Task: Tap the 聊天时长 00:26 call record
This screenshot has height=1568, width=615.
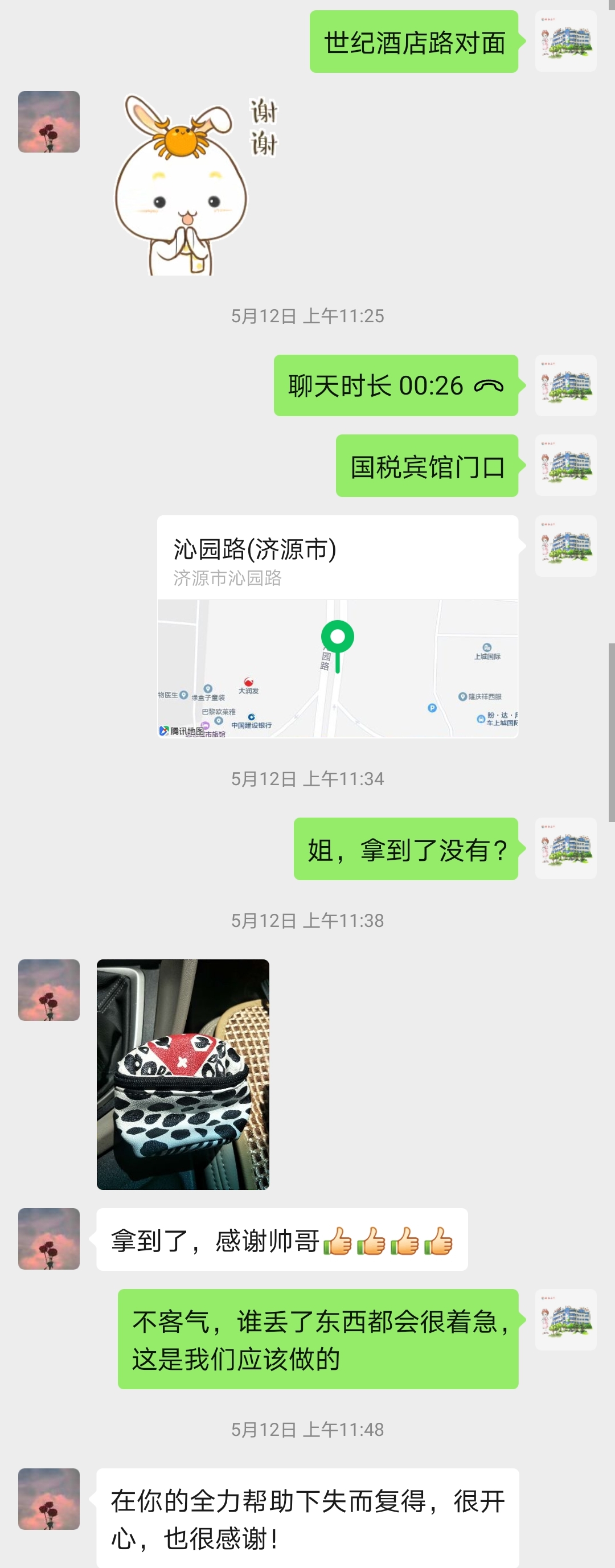Action: [396, 385]
